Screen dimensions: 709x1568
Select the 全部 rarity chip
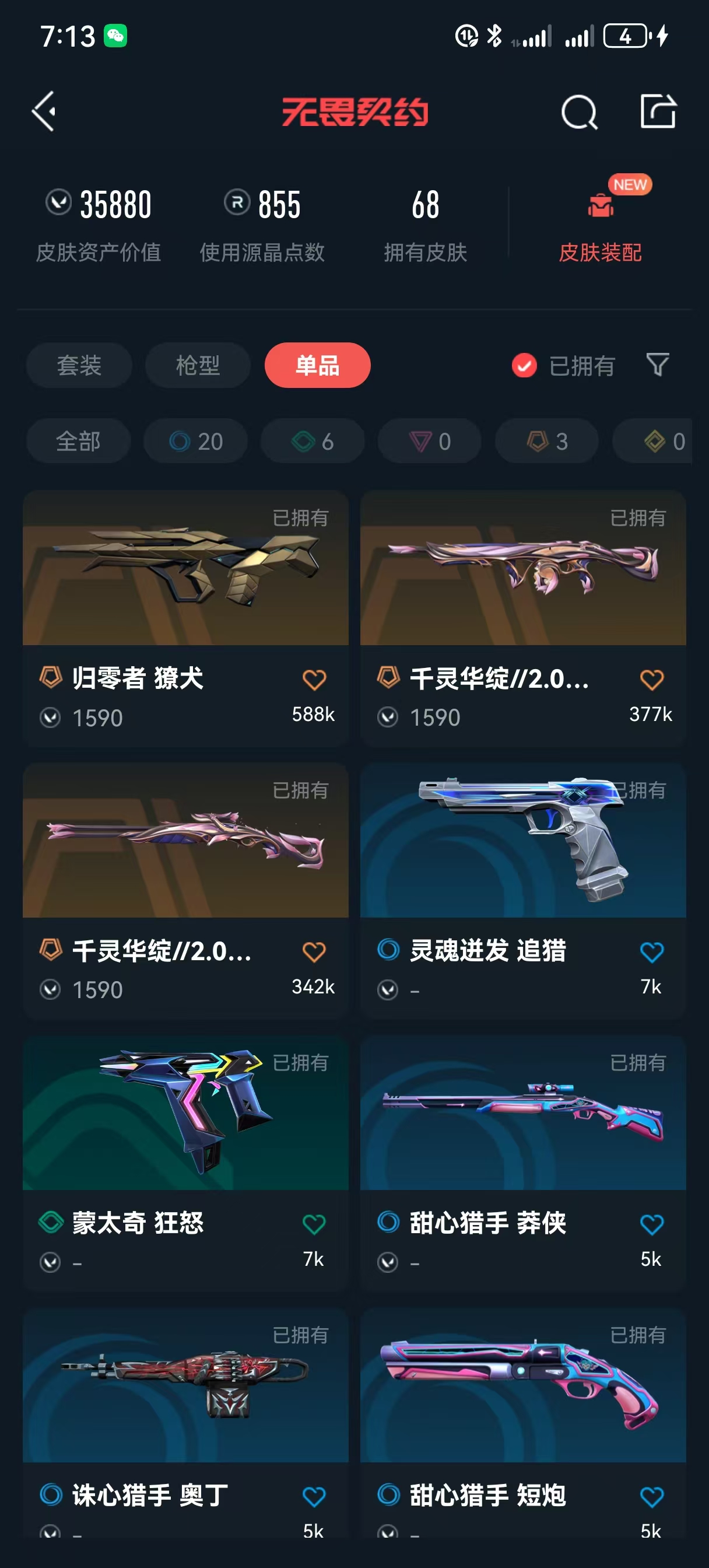[79, 442]
